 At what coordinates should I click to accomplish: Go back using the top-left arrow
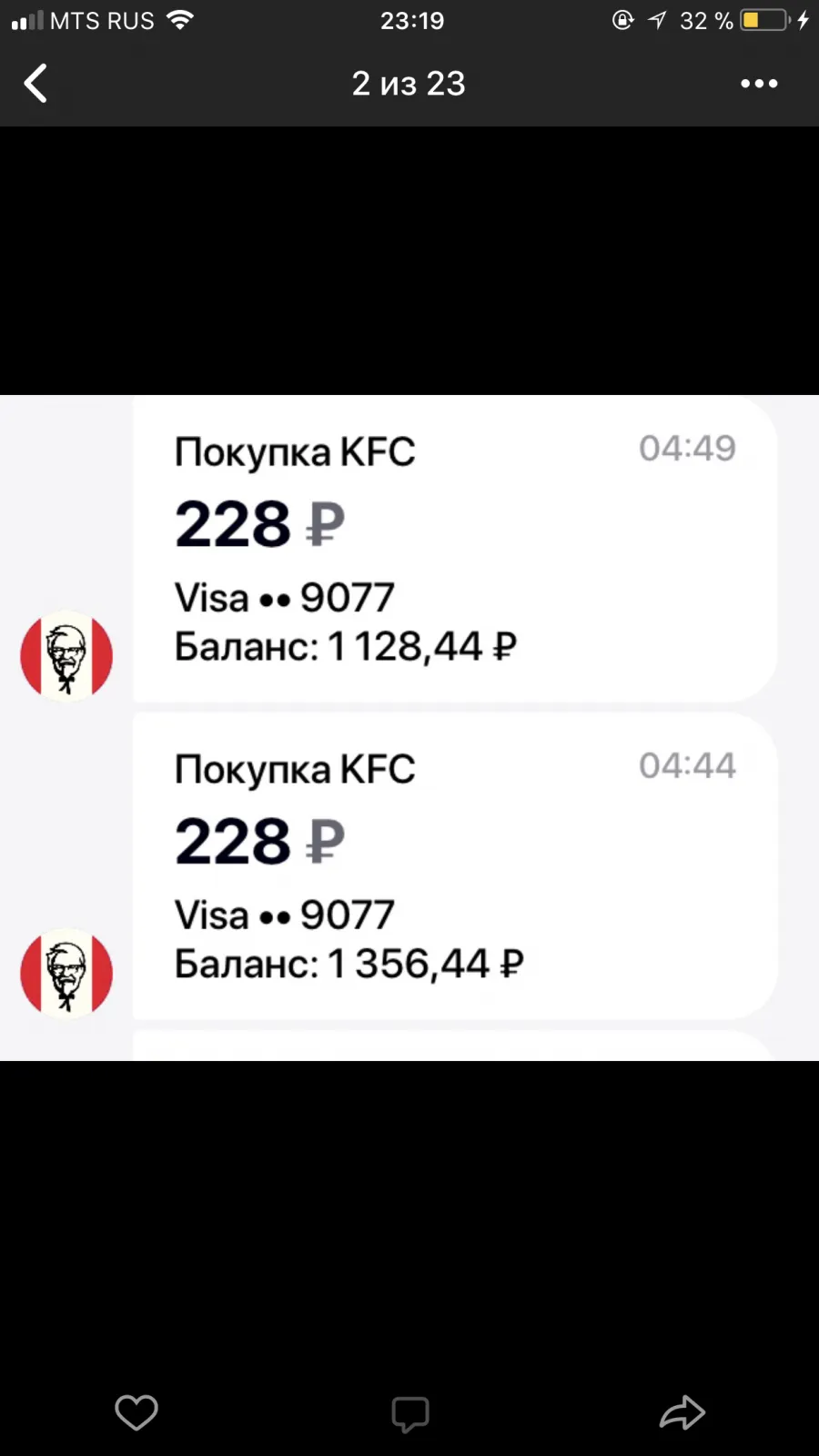(35, 84)
